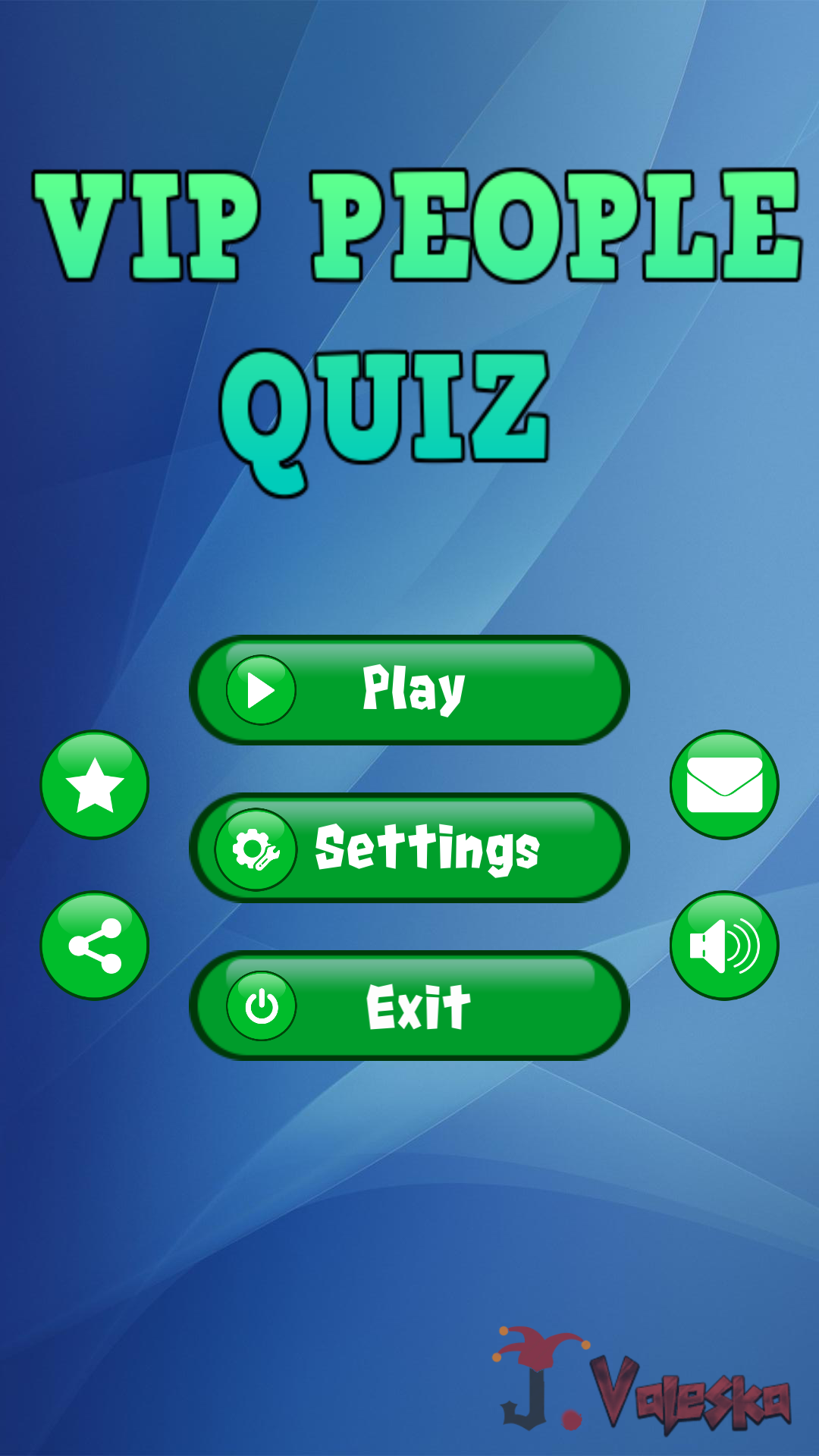Image resolution: width=819 pixels, height=1456 pixels.
Task: Exit the game
Action: (409, 1006)
